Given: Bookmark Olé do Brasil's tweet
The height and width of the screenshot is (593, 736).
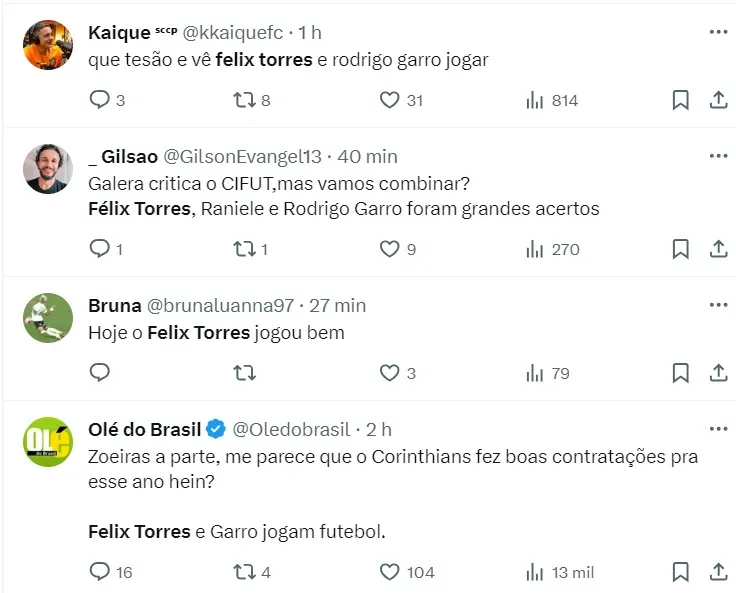Looking at the screenshot, I should click(680, 572).
